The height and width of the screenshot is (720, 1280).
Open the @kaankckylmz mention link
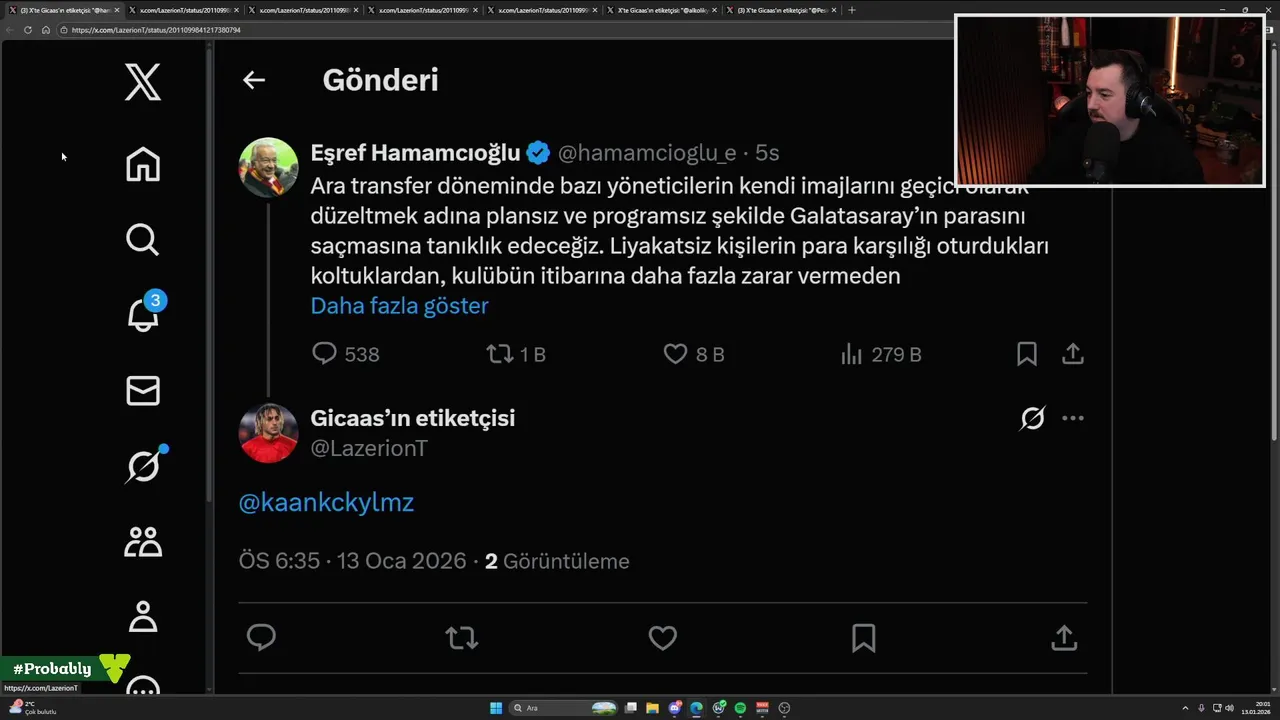point(326,502)
